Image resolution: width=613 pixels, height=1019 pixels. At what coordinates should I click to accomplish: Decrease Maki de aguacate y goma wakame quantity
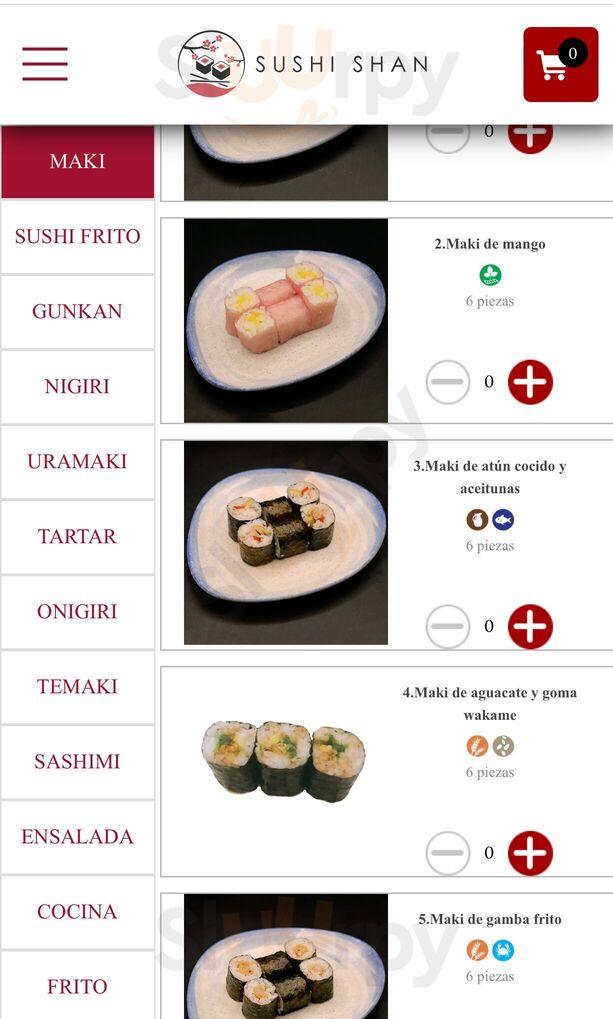point(447,853)
